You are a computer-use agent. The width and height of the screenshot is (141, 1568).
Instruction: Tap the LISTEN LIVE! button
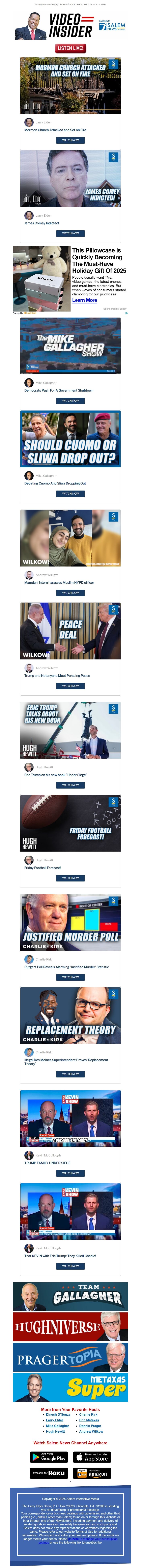coord(70,48)
